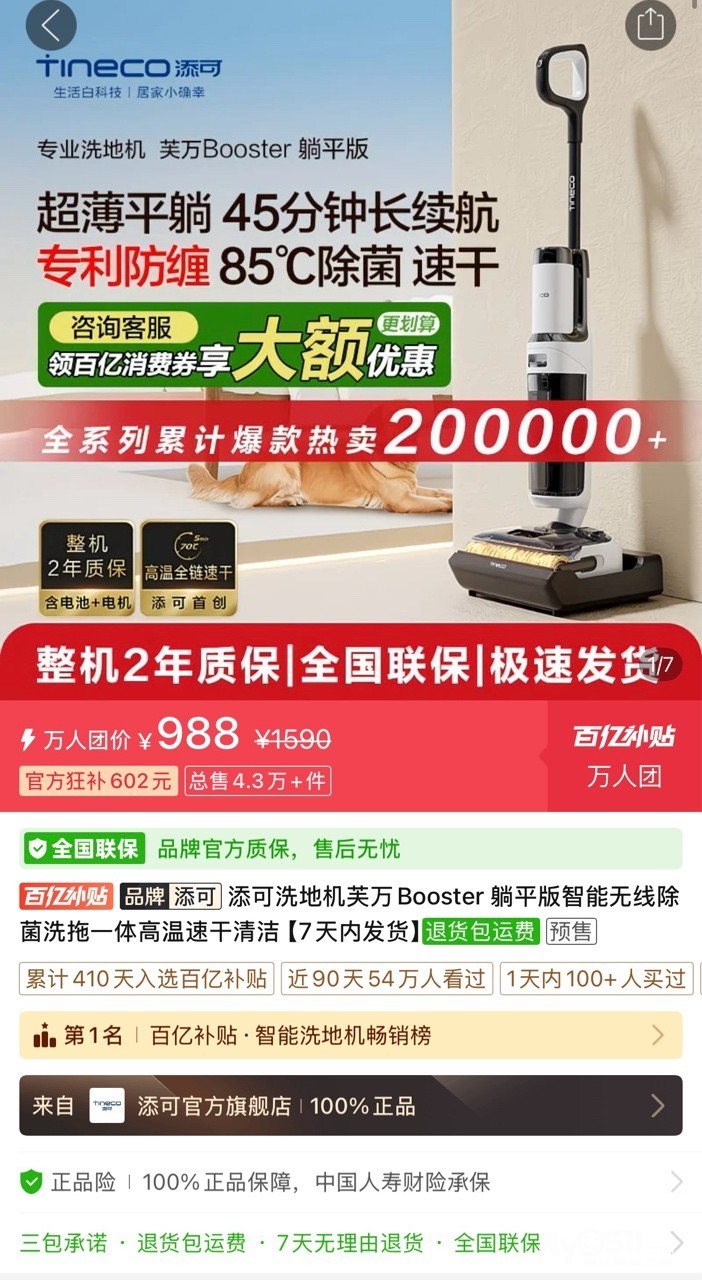Tap the 全国联保 品牌官方质保 banner
Image resolution: width=702 pixels, height=1280 pixels.
pyautogui.click(x=350, y=849)
